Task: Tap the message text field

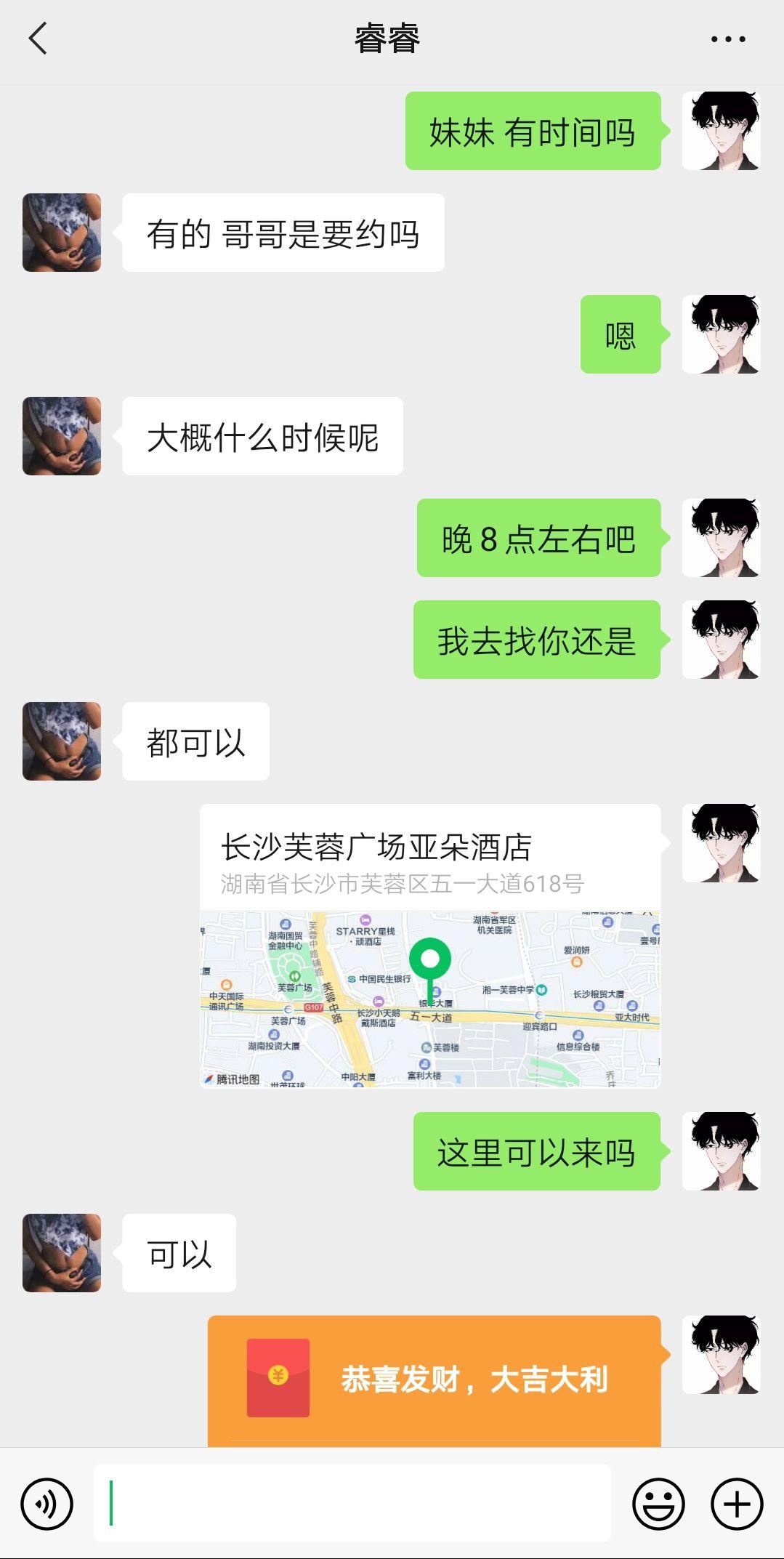Action: 352,1503
